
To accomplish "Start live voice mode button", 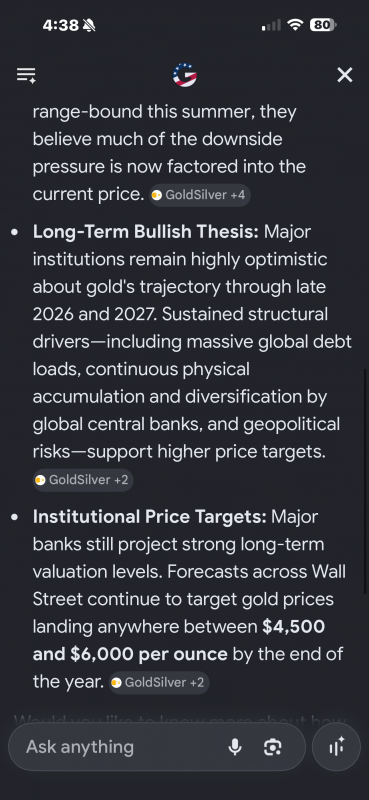I will pos(336,747).
